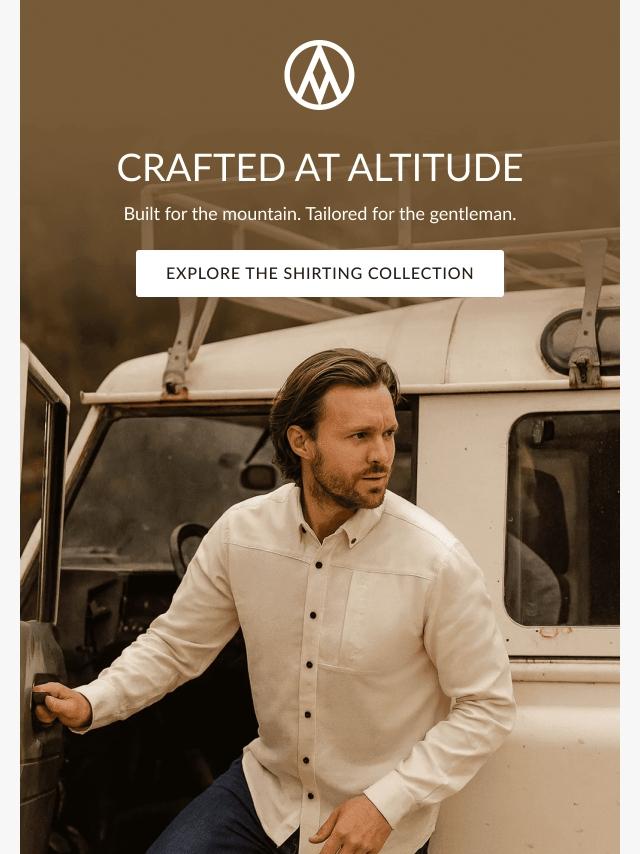This screenshot has width=640, height=854.
Task: Open Explore the Shirting Collection button
Action: click(320, 273)
